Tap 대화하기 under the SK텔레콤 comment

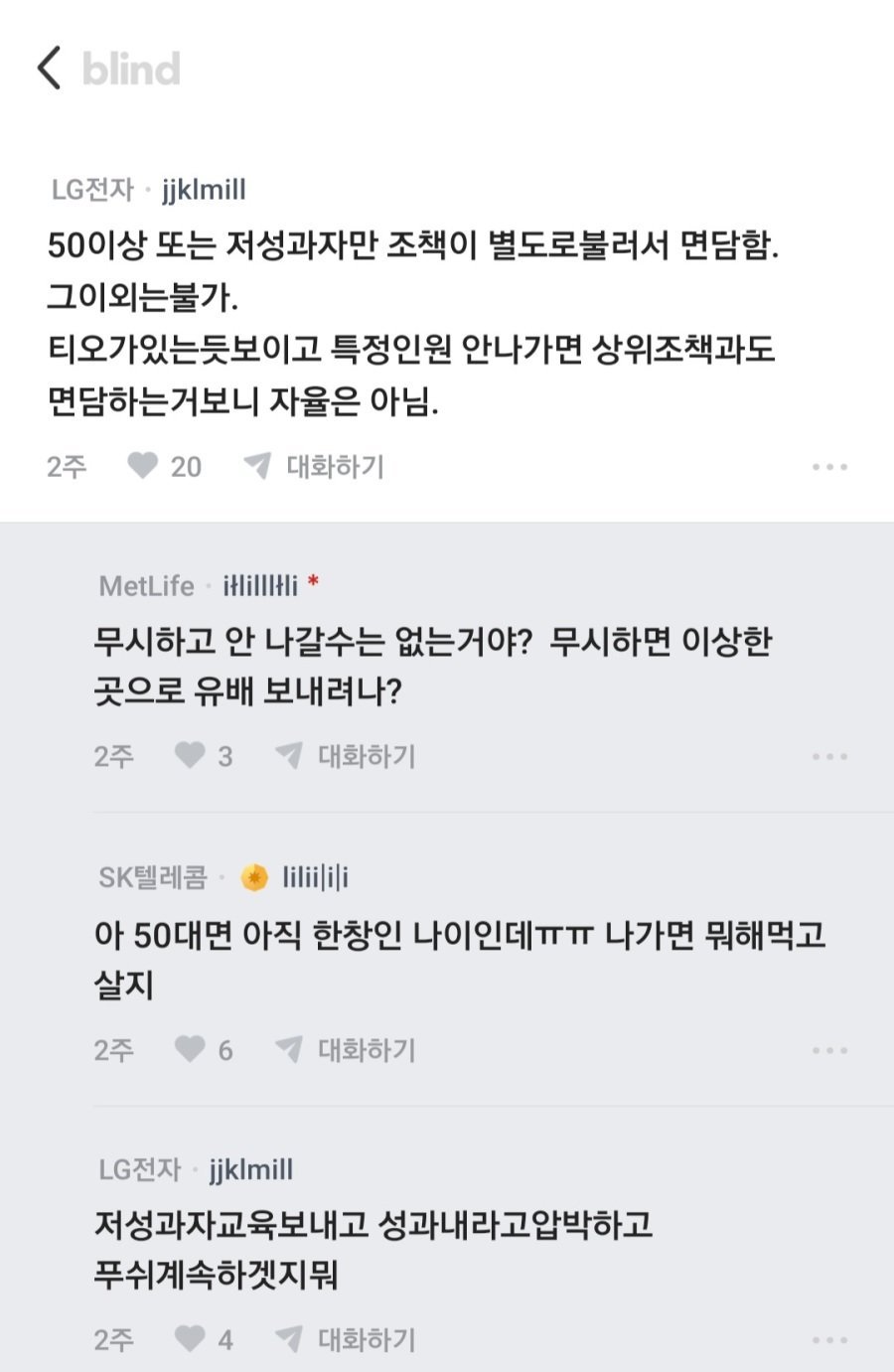tap(346, 1049)
